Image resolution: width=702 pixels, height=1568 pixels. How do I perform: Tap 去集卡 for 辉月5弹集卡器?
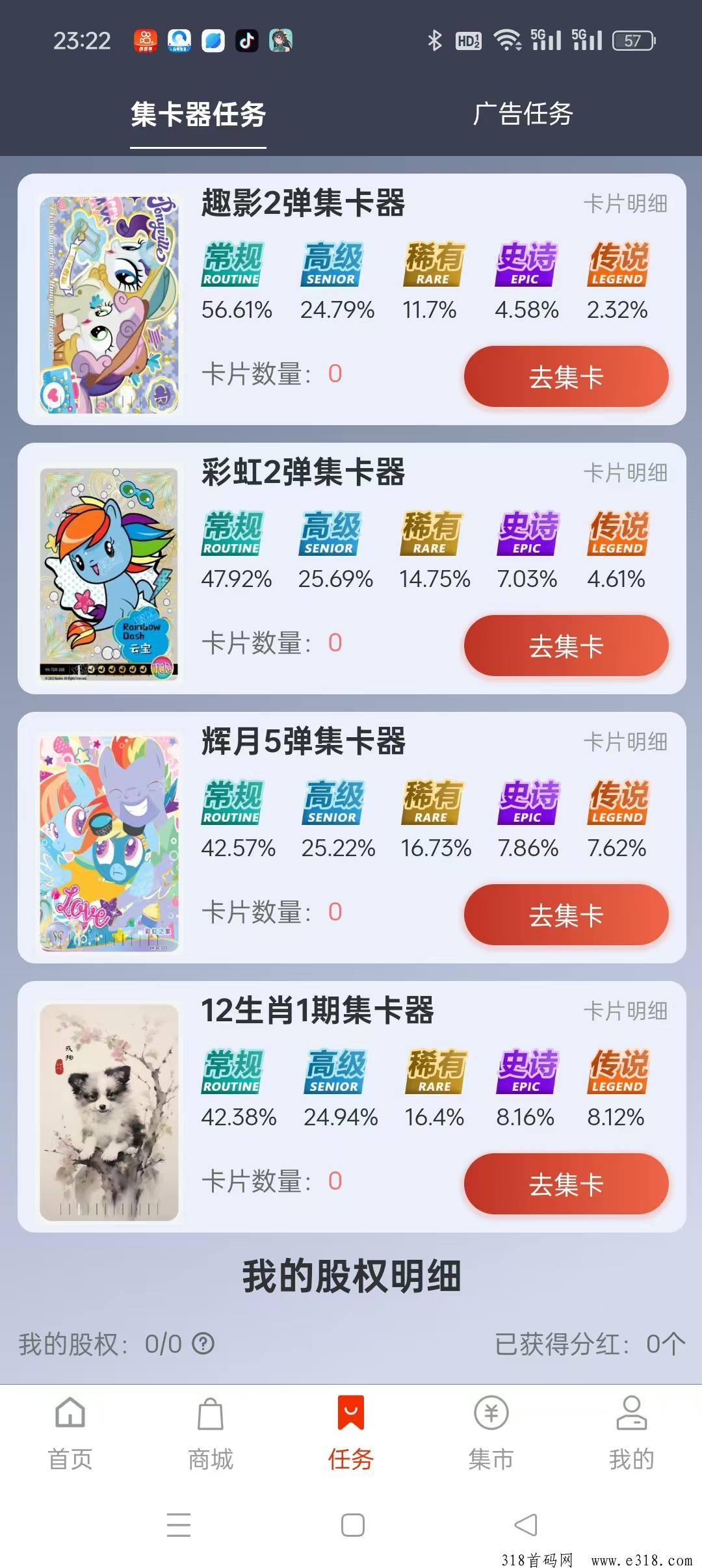click(x=565, y=915)
